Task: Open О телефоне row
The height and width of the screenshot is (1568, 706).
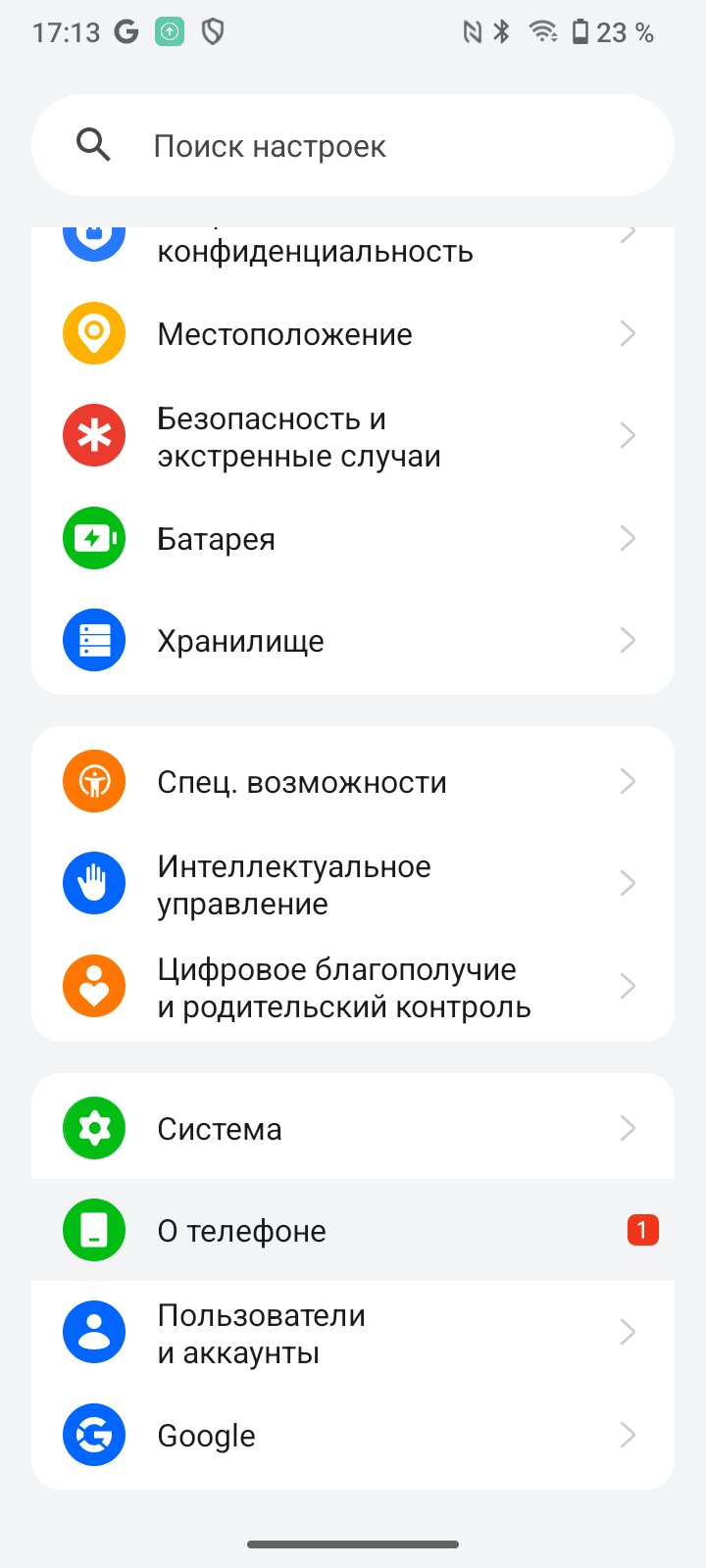Action: click(x=353, y=1230)
